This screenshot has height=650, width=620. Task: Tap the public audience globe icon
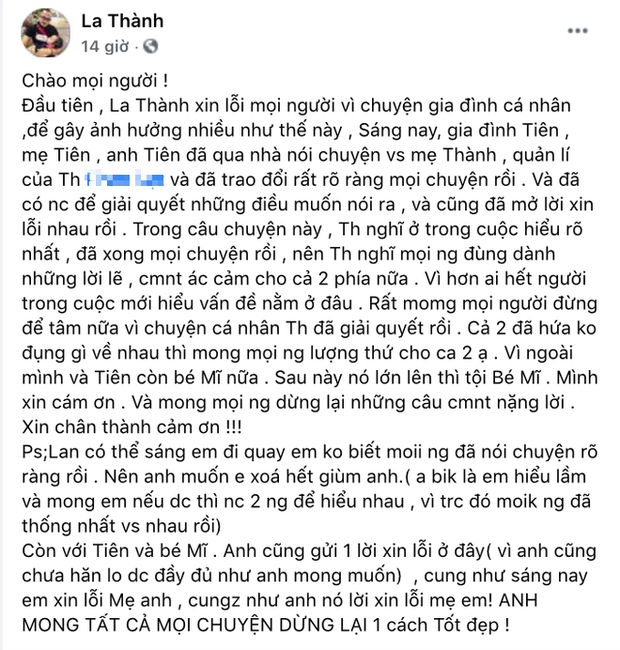pyautogui.click(x=150, y=45)
